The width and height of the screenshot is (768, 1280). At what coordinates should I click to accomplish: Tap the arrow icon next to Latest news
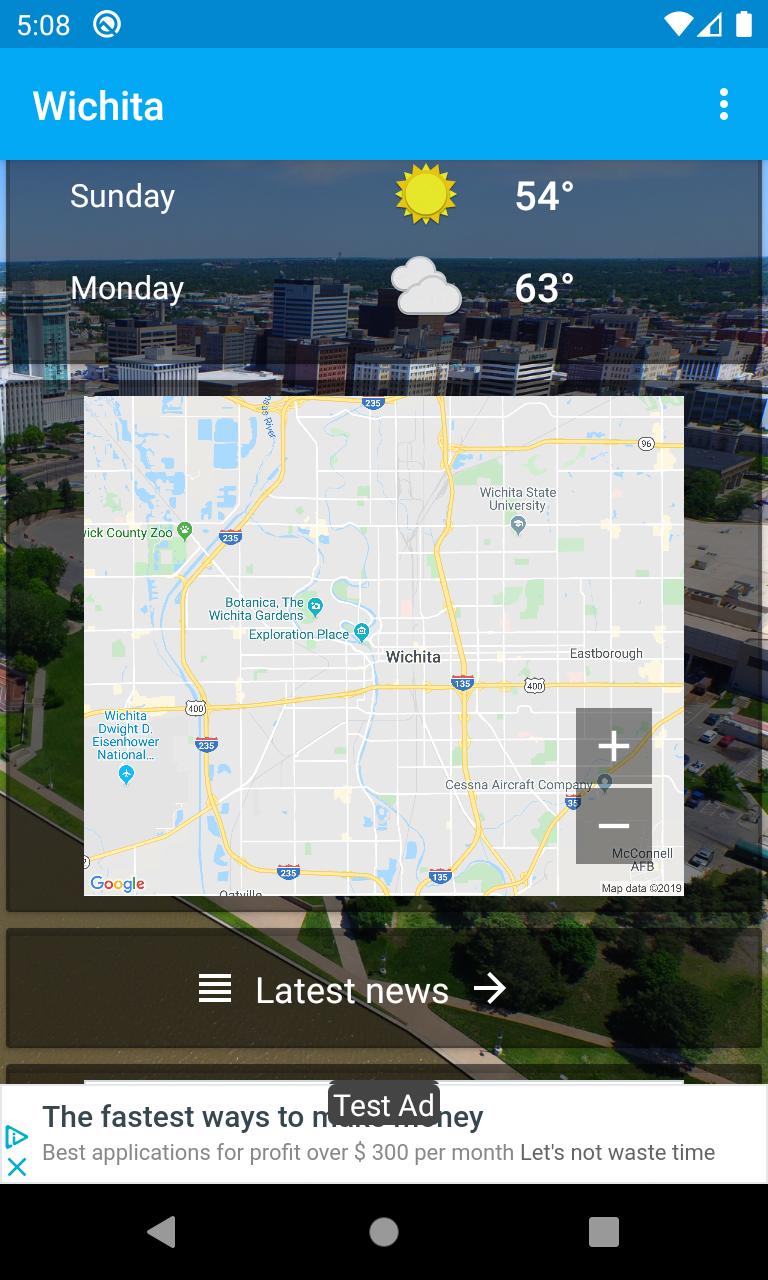pos(491,988)
